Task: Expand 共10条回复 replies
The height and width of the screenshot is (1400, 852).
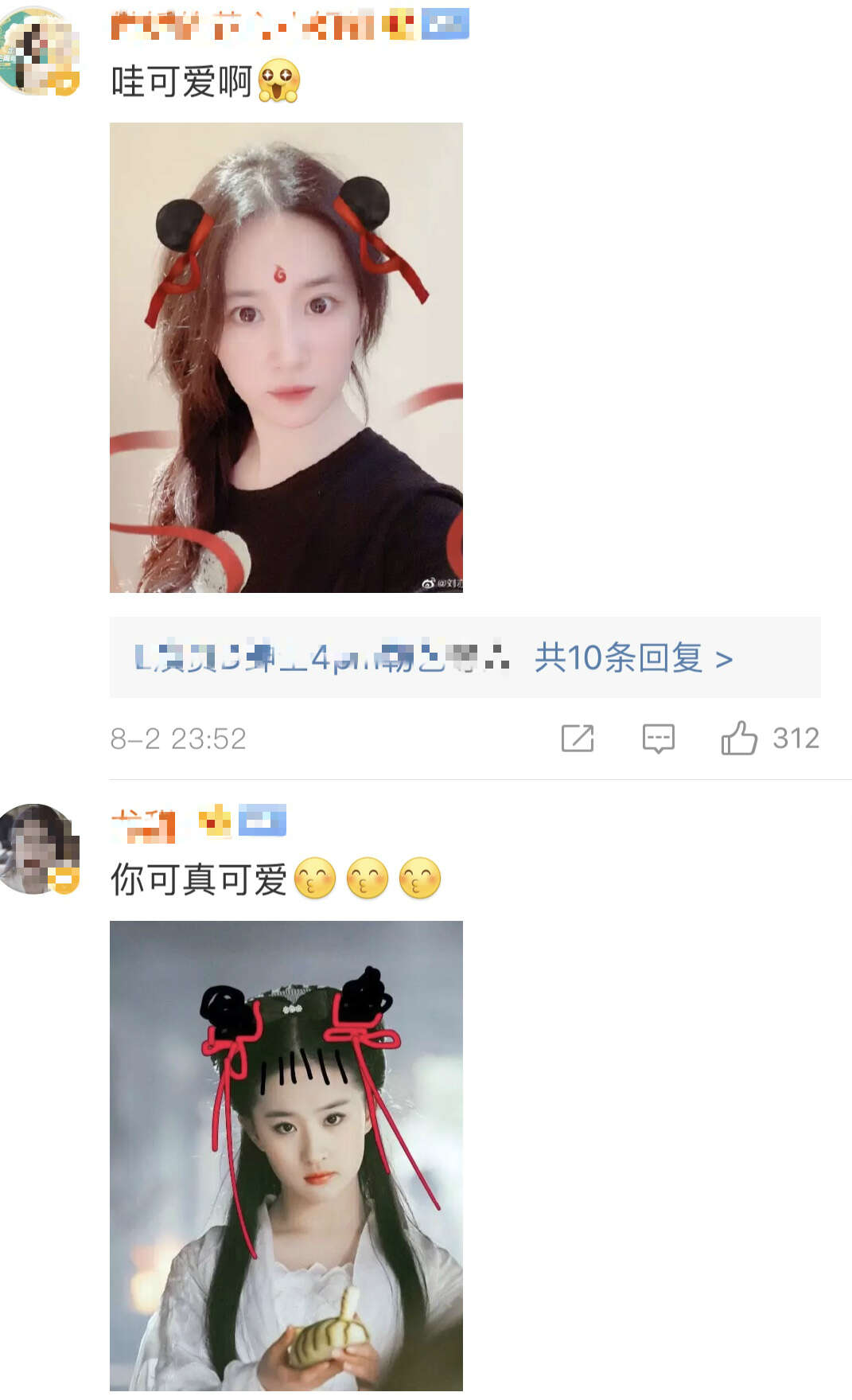Action: click(633, 658)
